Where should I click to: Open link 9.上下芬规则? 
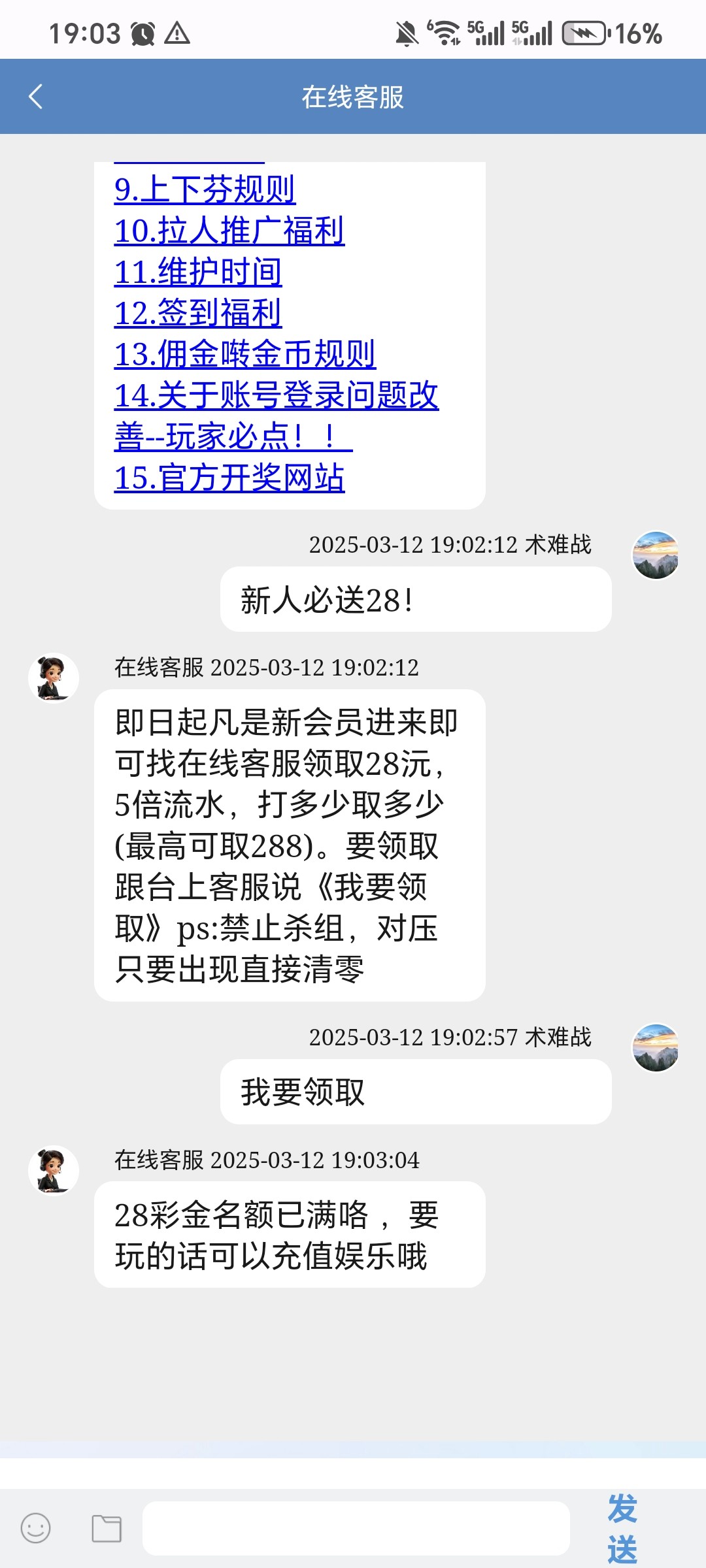coord(205,189)
